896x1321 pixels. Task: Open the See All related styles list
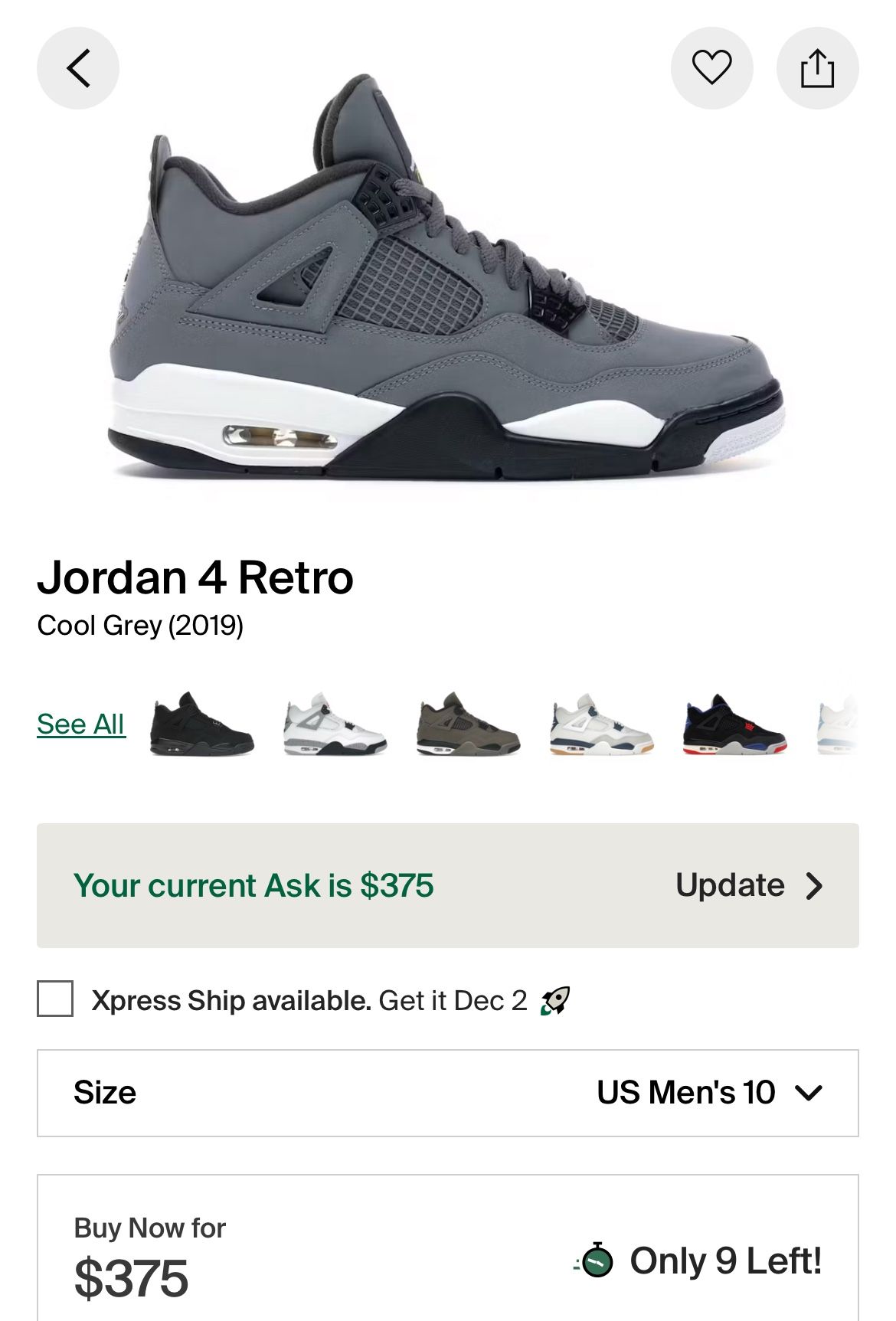click(81, 724)
